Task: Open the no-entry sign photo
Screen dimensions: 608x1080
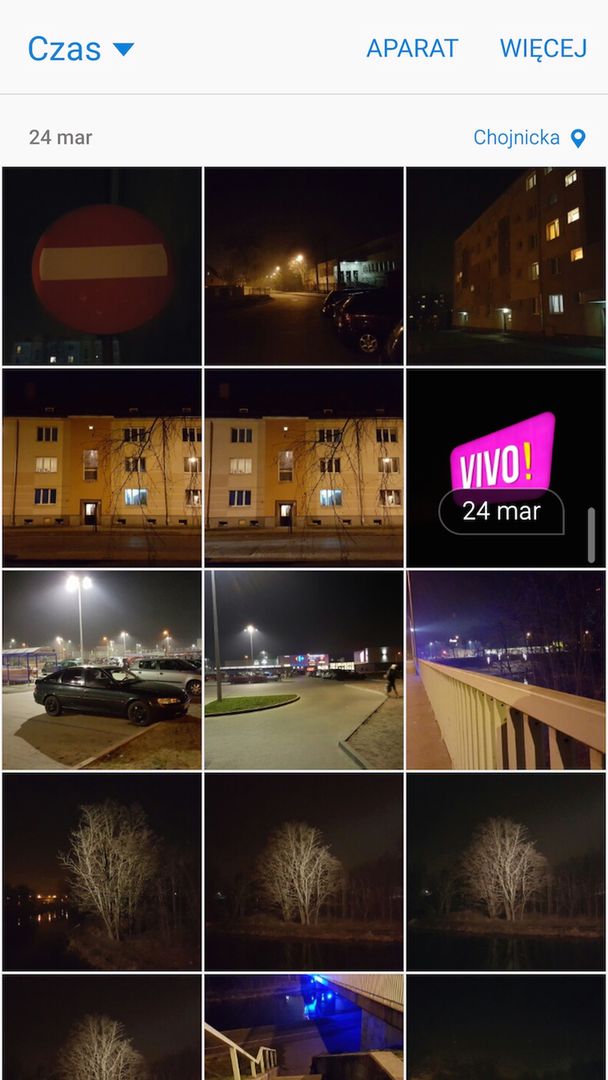Action: [102, 265]
